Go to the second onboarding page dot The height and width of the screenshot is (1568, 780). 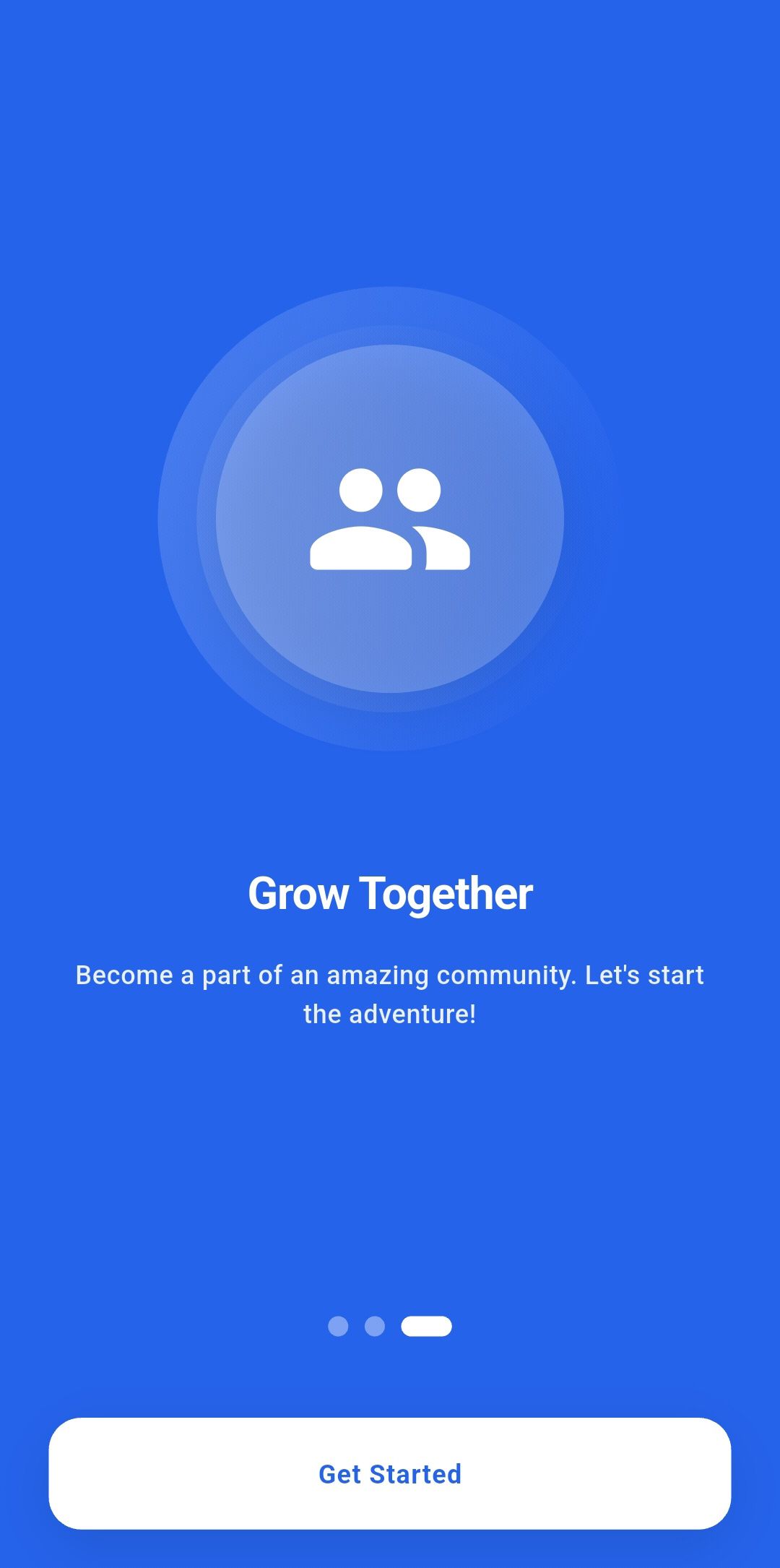pyautogui.click(x=375, y=1326)
